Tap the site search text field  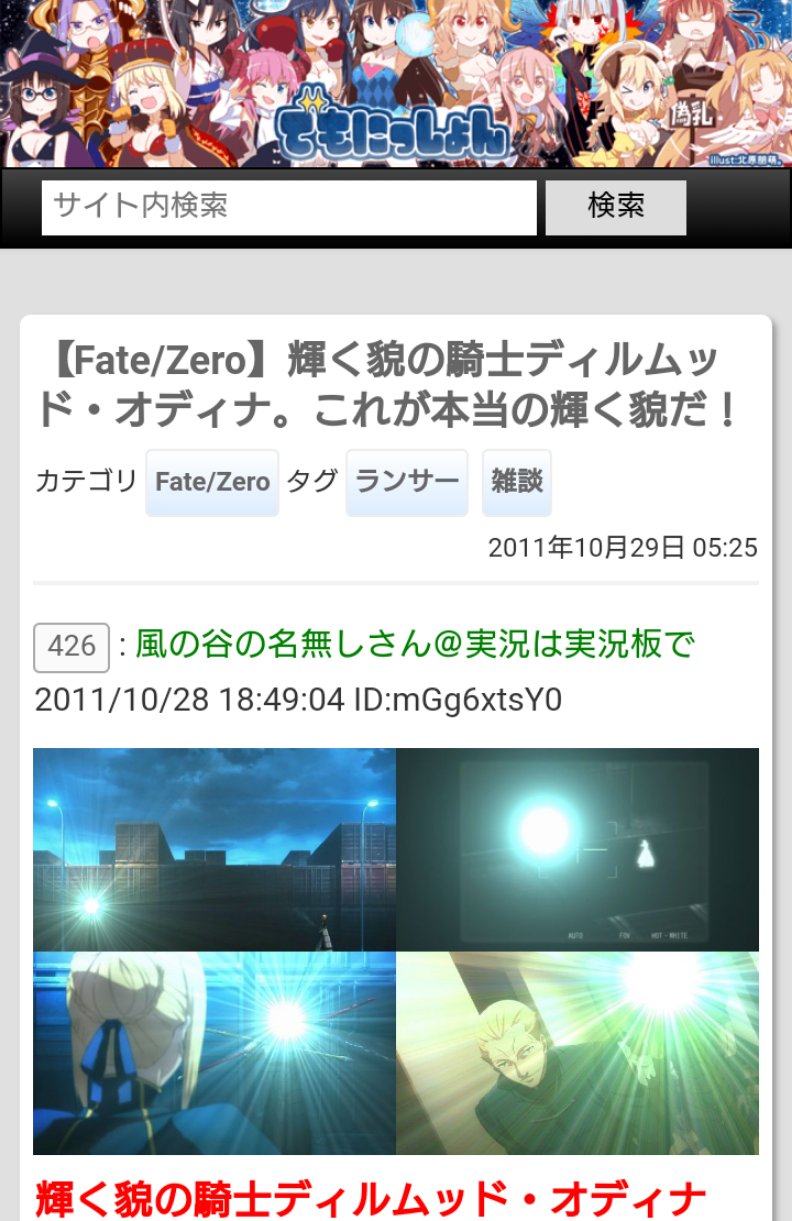[288, 207]
